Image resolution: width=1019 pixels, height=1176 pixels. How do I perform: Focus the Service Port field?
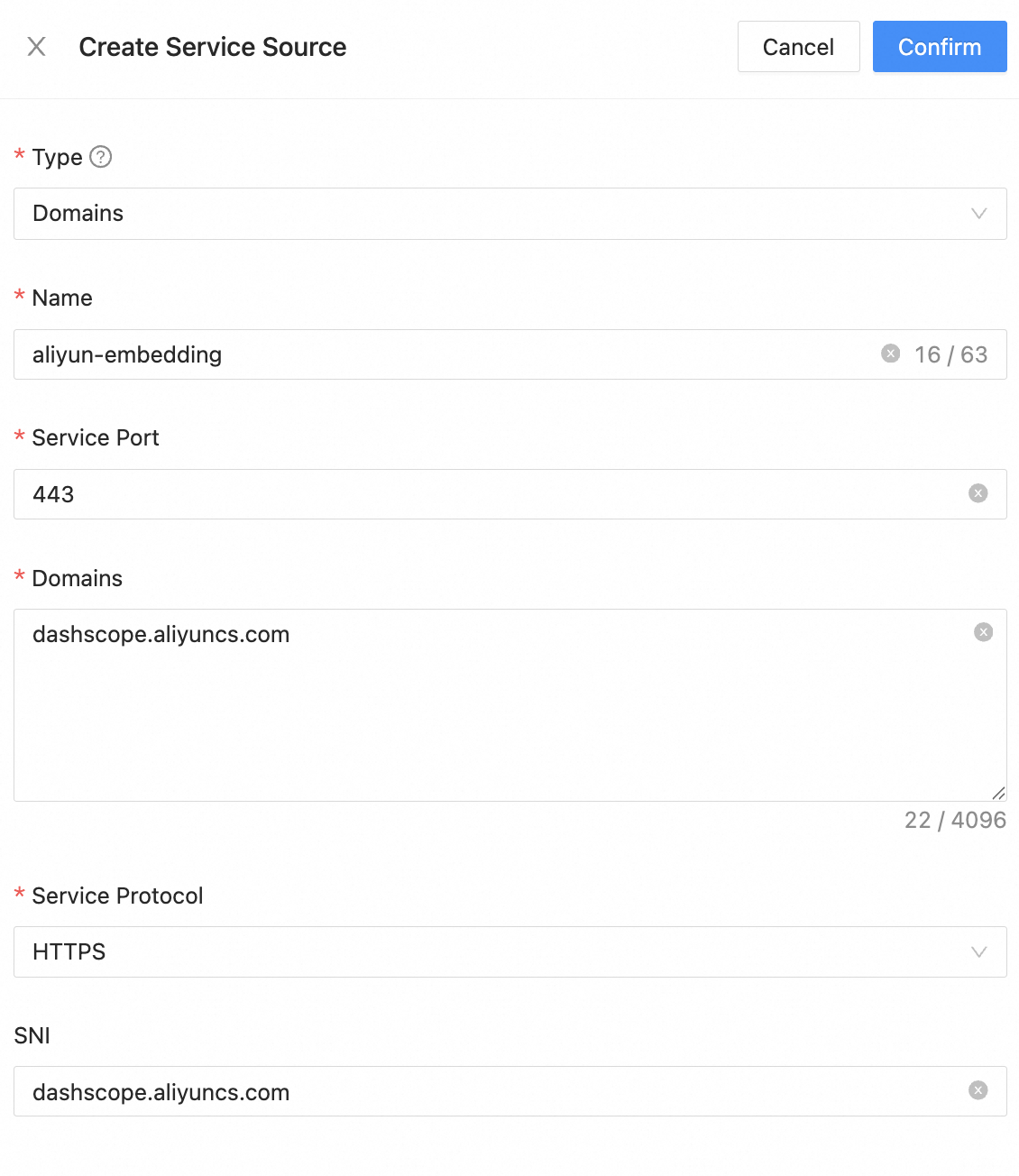(x=487, y=494)
